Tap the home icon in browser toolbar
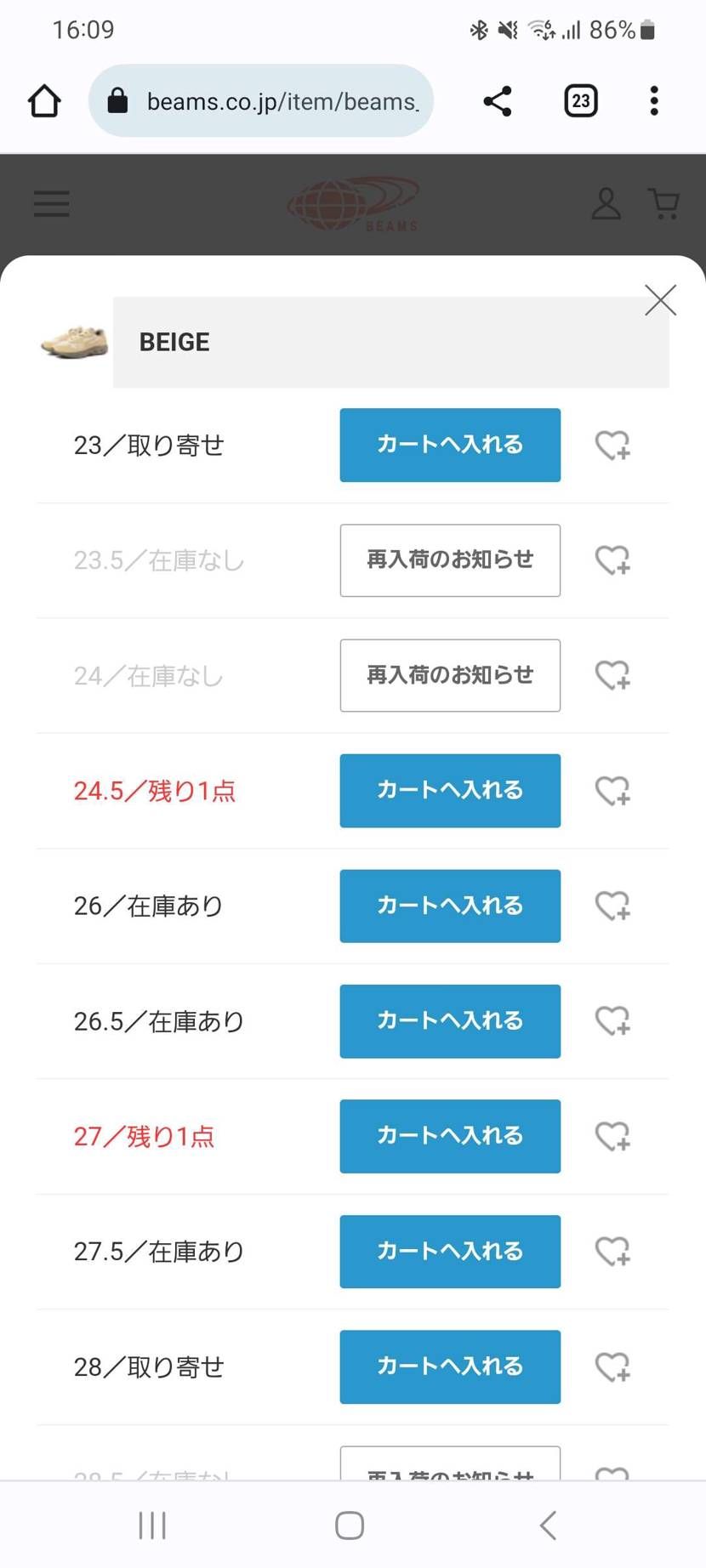706x1568 pixels. pos(43,100)
